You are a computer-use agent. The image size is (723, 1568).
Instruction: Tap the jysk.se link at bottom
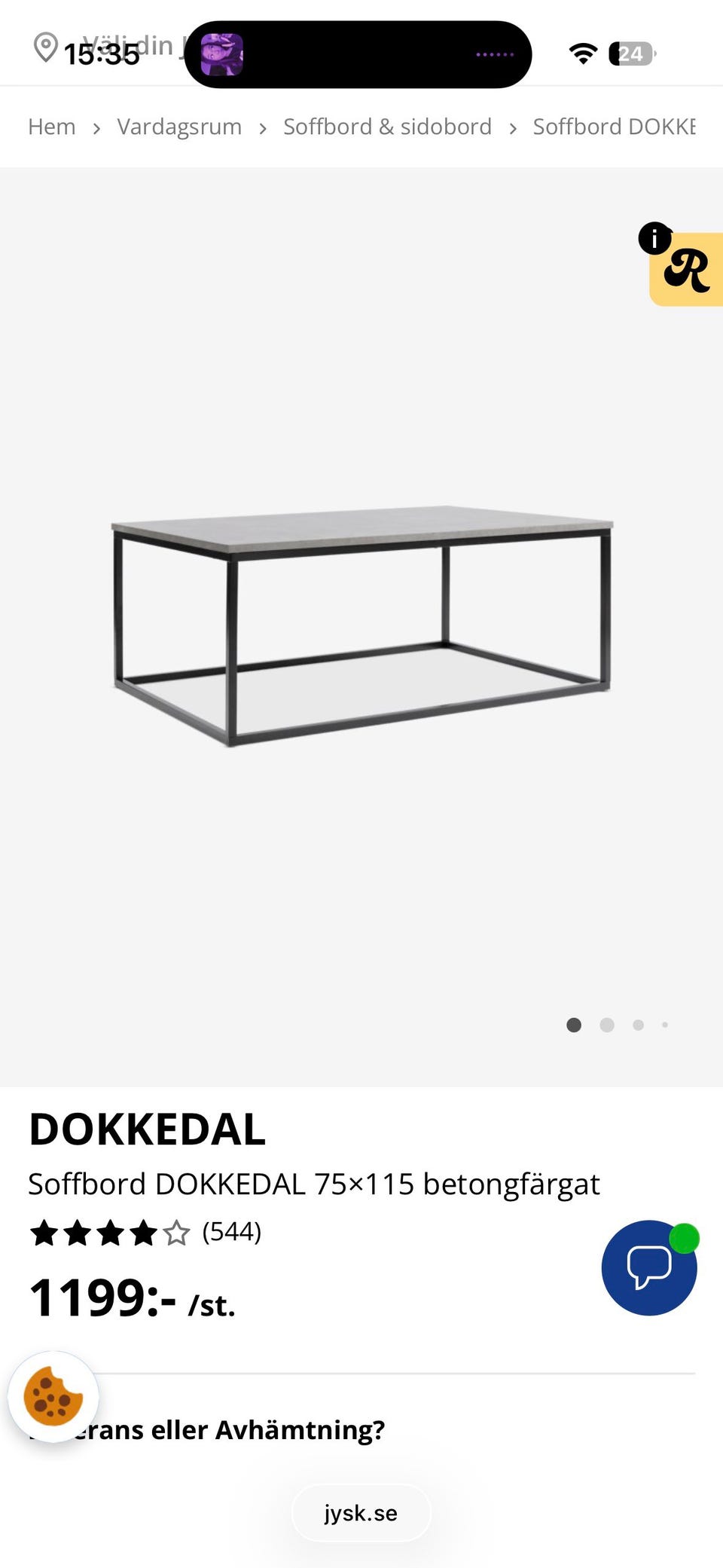(x=361, y=1512)
